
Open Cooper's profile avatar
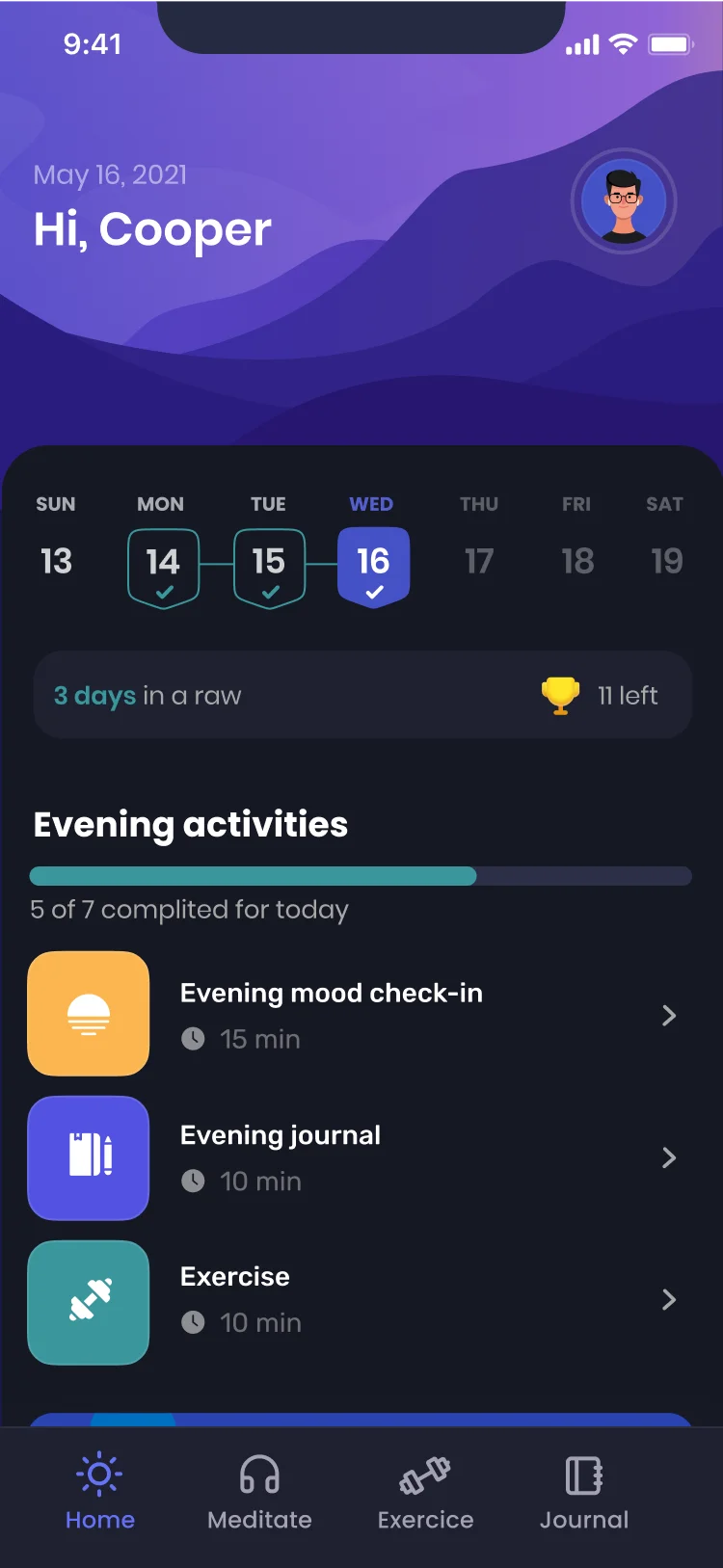pyautogui.click(x=624, y=200)
